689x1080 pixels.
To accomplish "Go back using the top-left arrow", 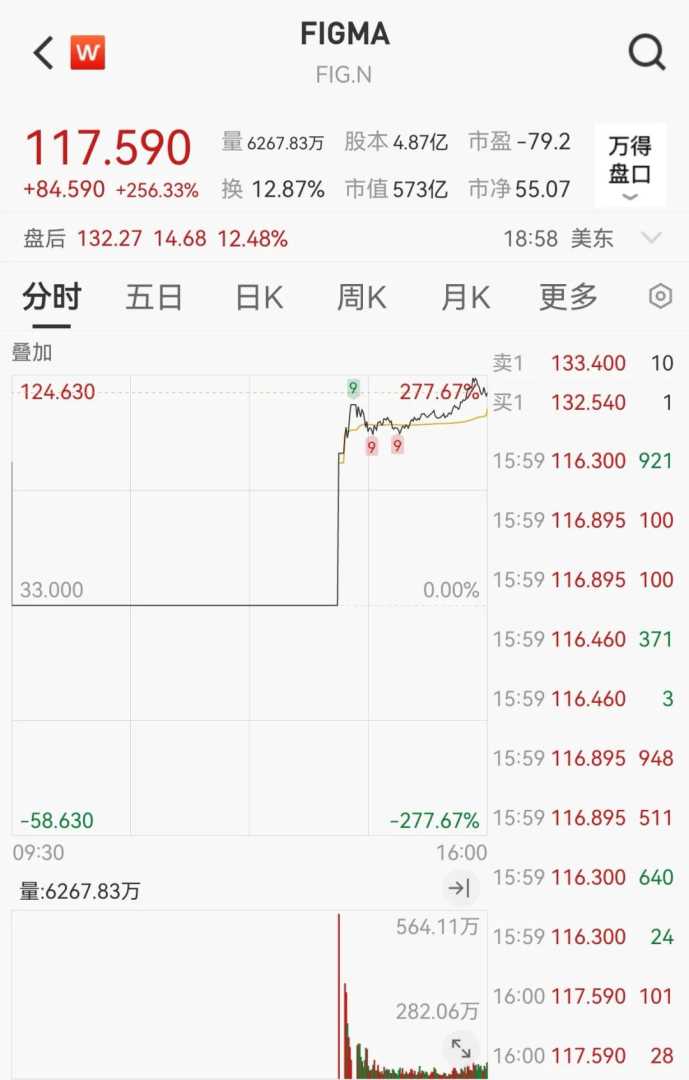I will 43,52.
